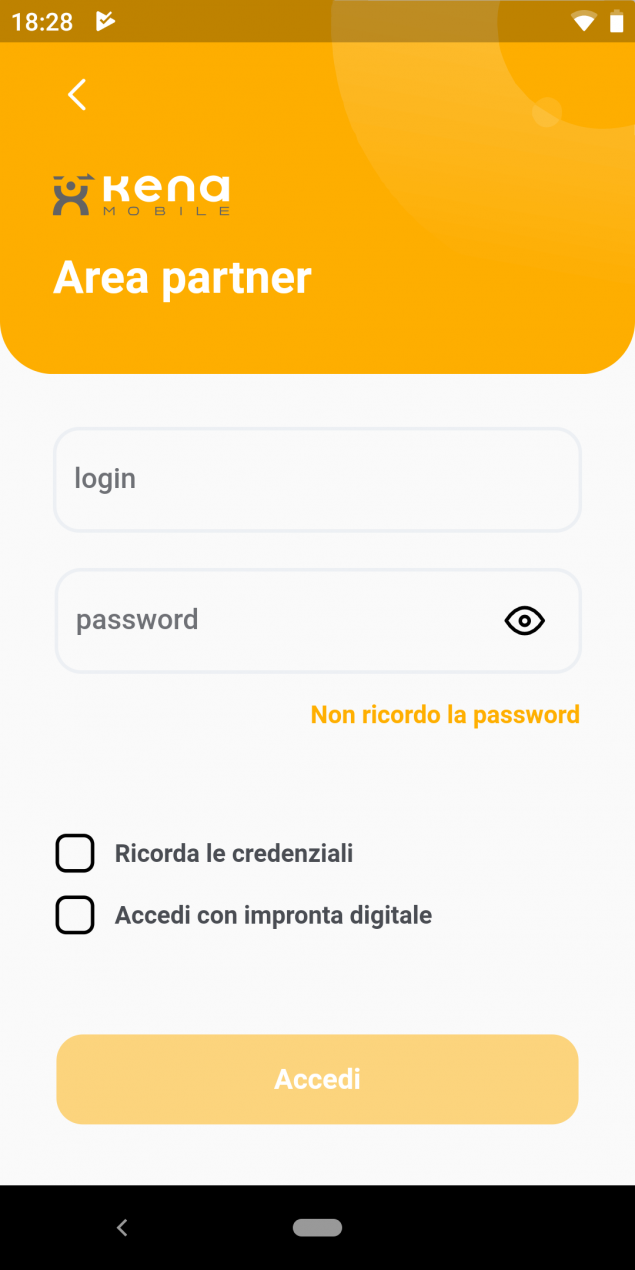Open 'Non ricordo la password' link
The width and height of the screenshot is (635, 1270).
click(x=445, y=715)
